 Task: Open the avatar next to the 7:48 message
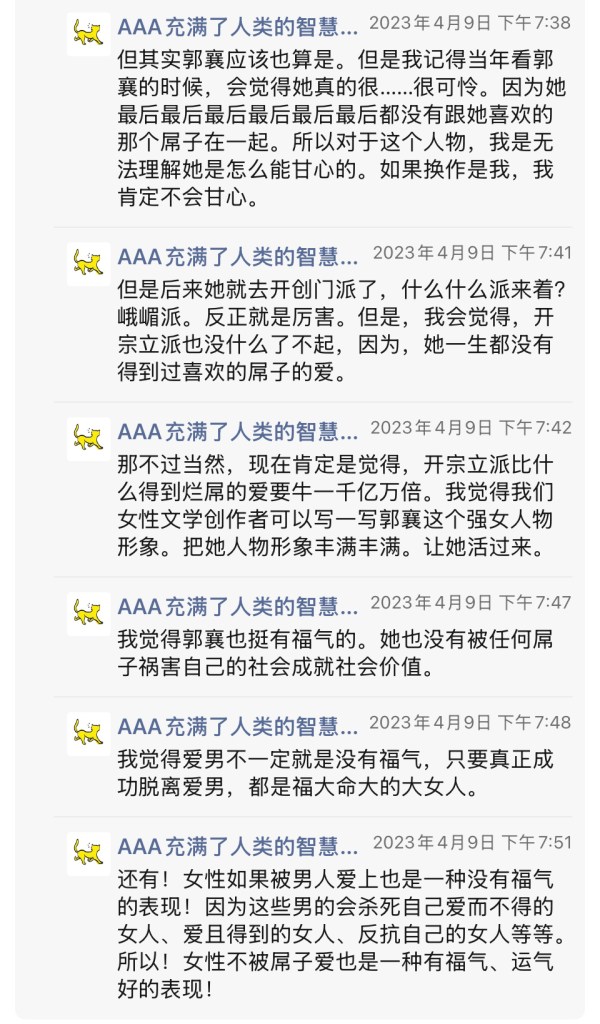tap(89, 734)
